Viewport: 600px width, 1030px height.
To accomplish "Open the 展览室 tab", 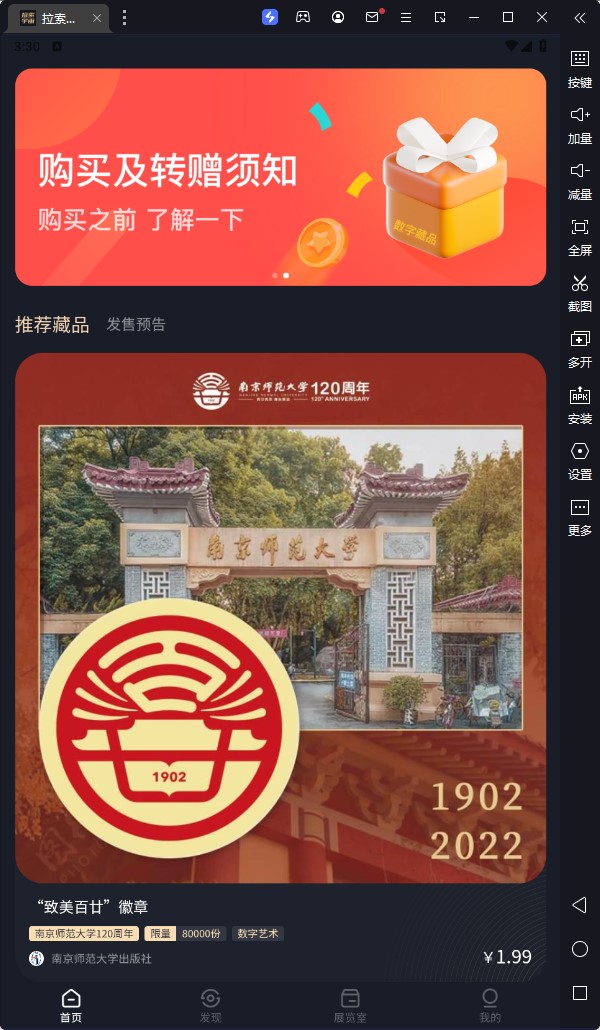I will [x=350, y=1005].
